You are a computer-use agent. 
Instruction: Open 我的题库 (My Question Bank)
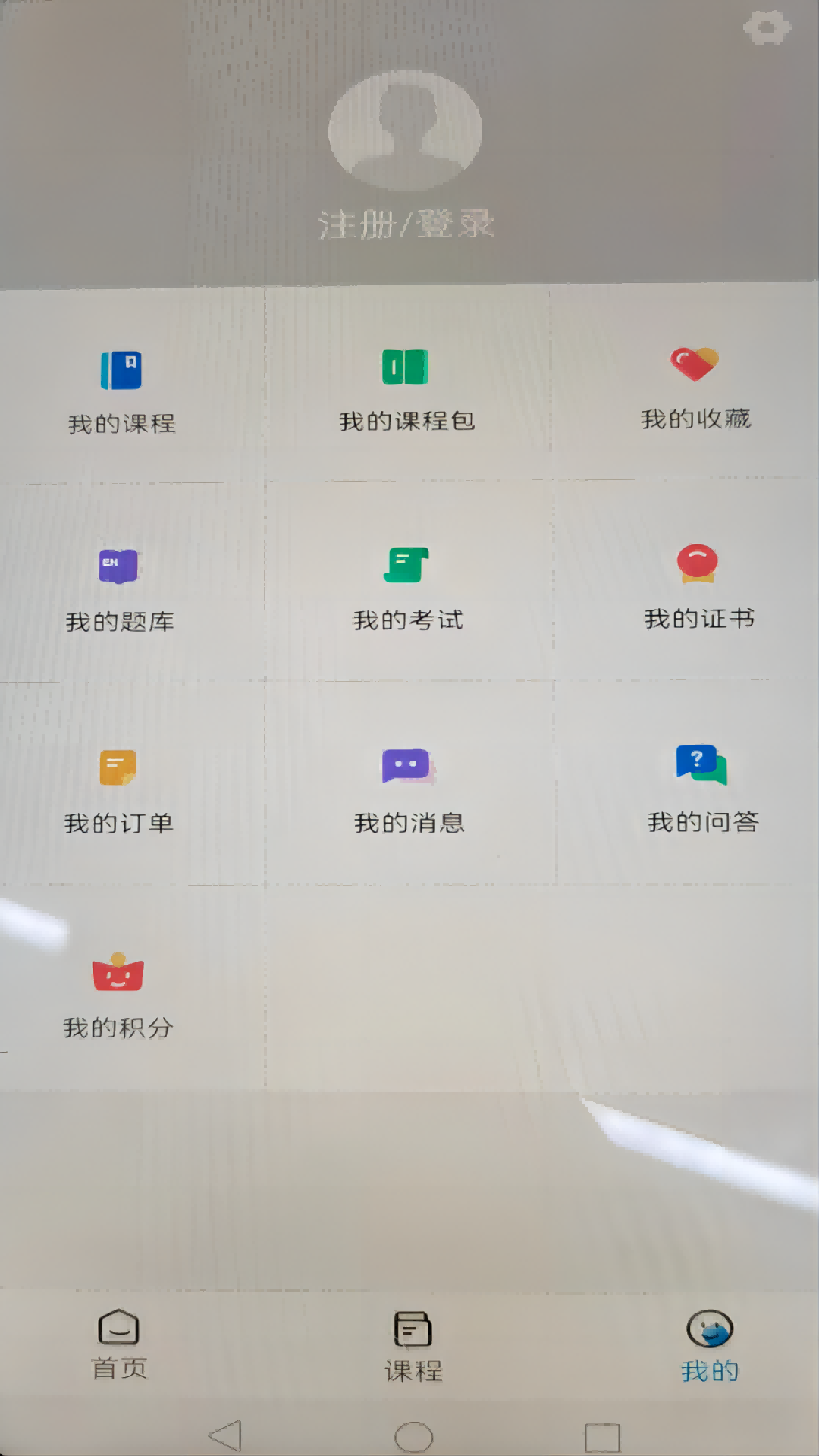pyautogui.click(x=120, y=590)
